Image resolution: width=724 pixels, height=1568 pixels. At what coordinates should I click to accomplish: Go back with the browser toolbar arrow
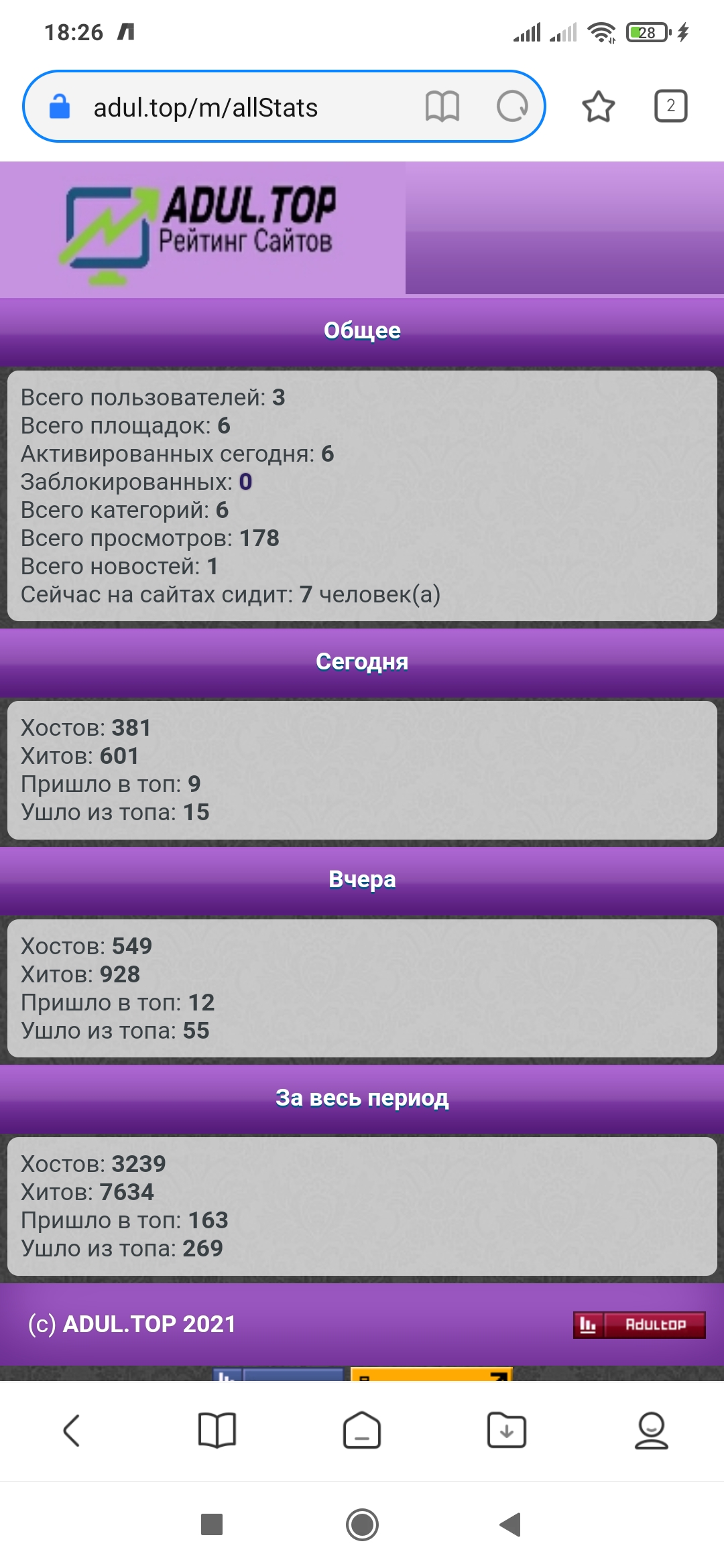72,1431
